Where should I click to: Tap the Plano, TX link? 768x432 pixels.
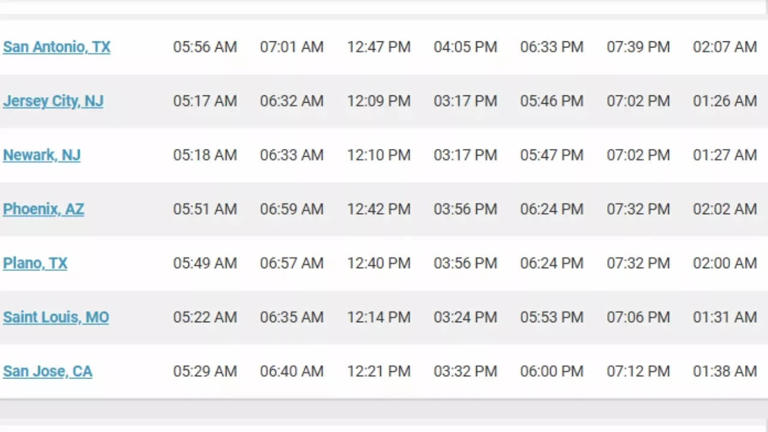tap(35, 263)
